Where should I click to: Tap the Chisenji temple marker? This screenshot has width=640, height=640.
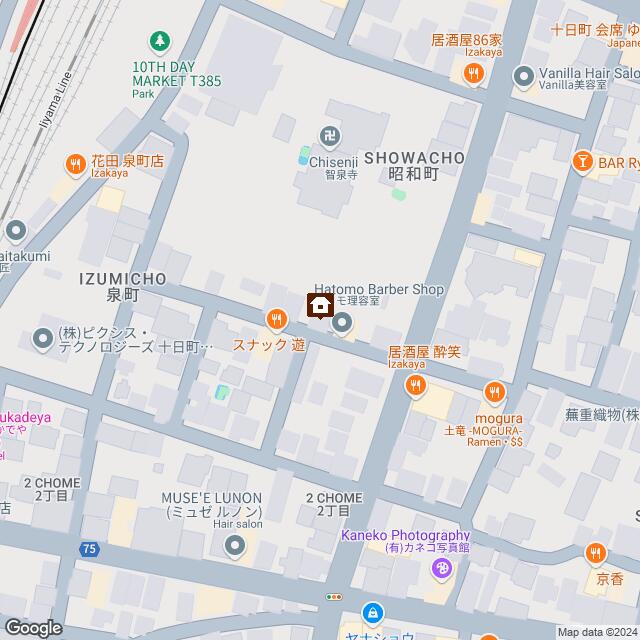point(328,135)
